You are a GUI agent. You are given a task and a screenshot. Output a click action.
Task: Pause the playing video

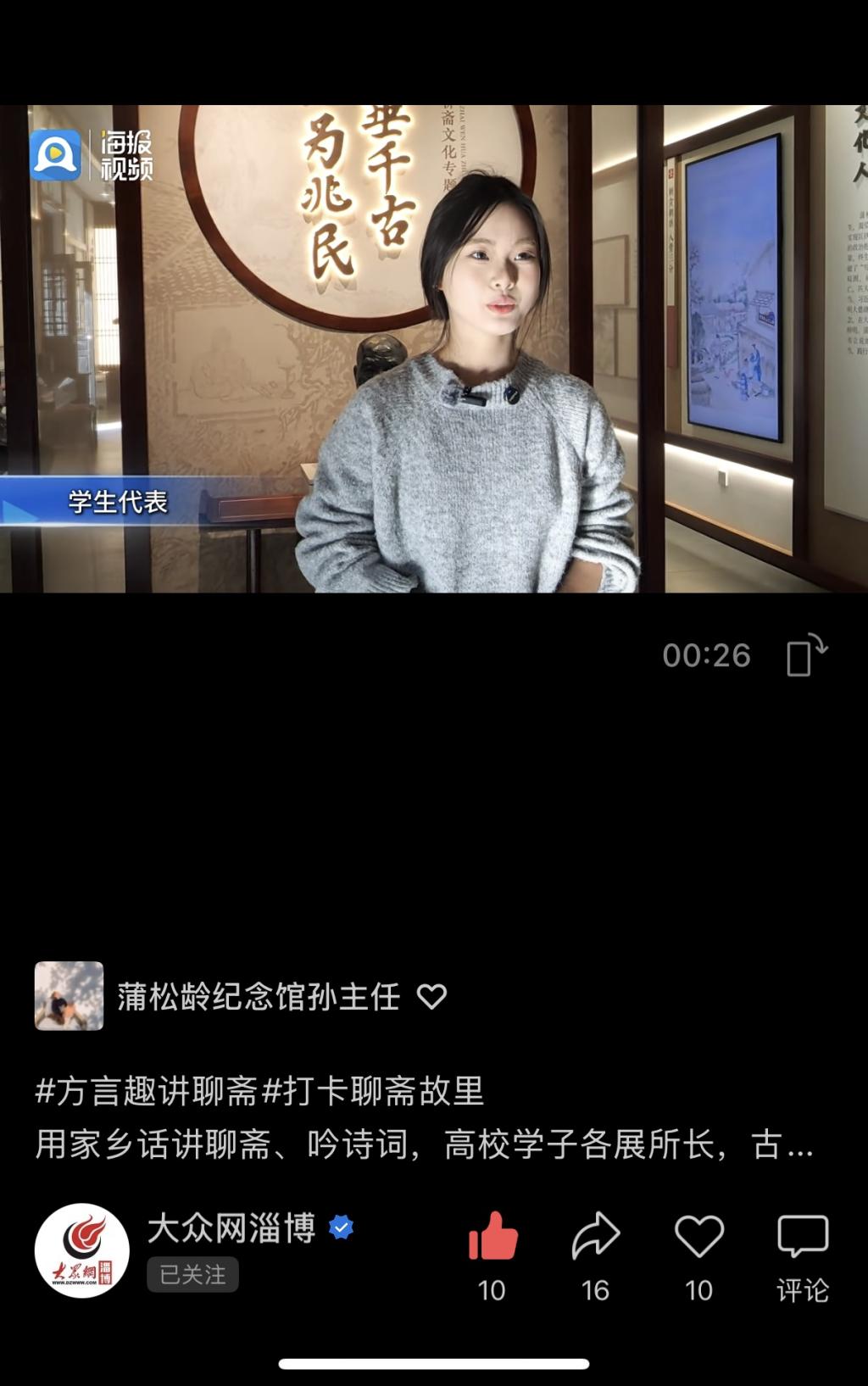[x=434, y=349]
